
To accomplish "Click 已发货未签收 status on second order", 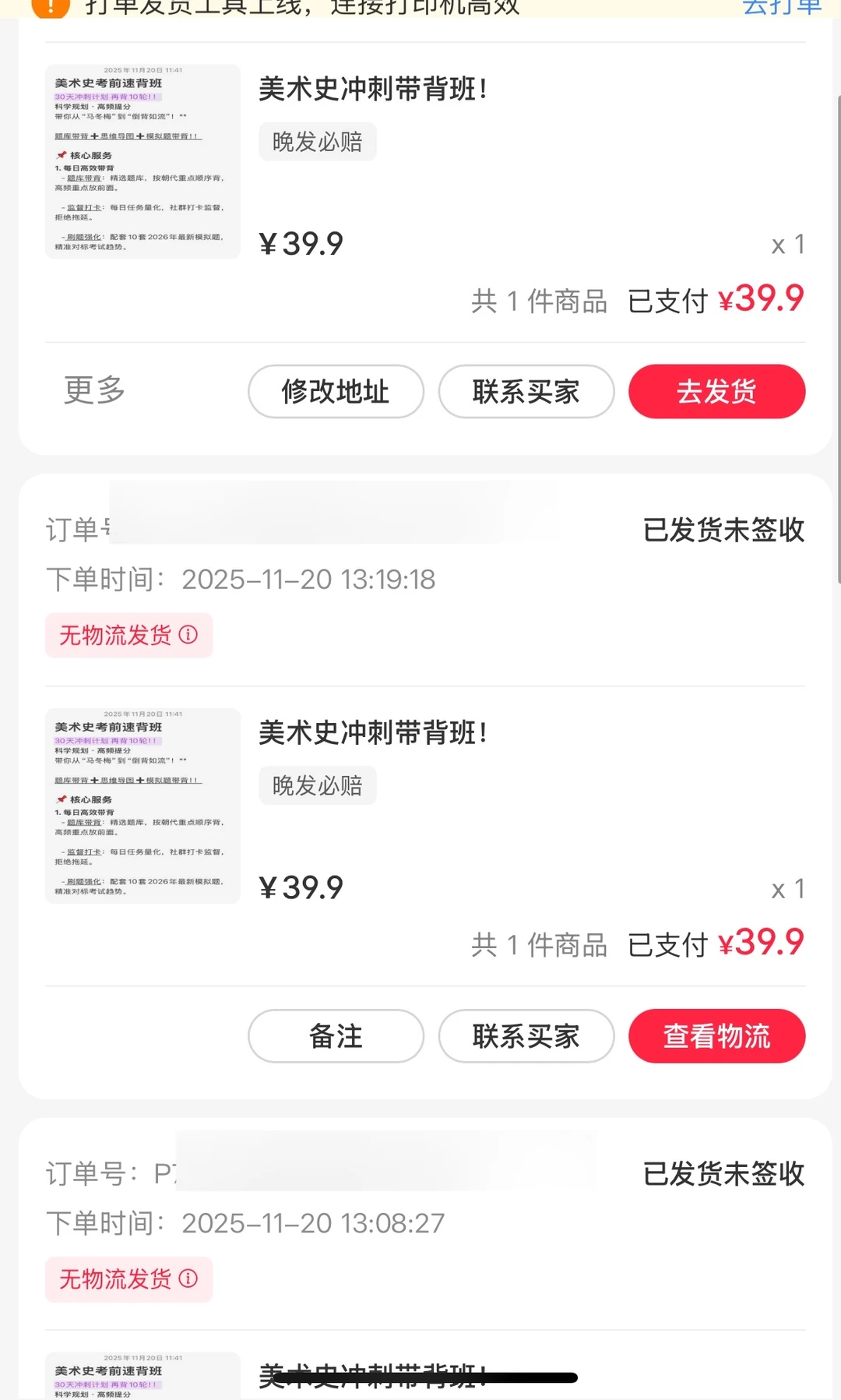I will pyautogui.click(x=723, y=530).
